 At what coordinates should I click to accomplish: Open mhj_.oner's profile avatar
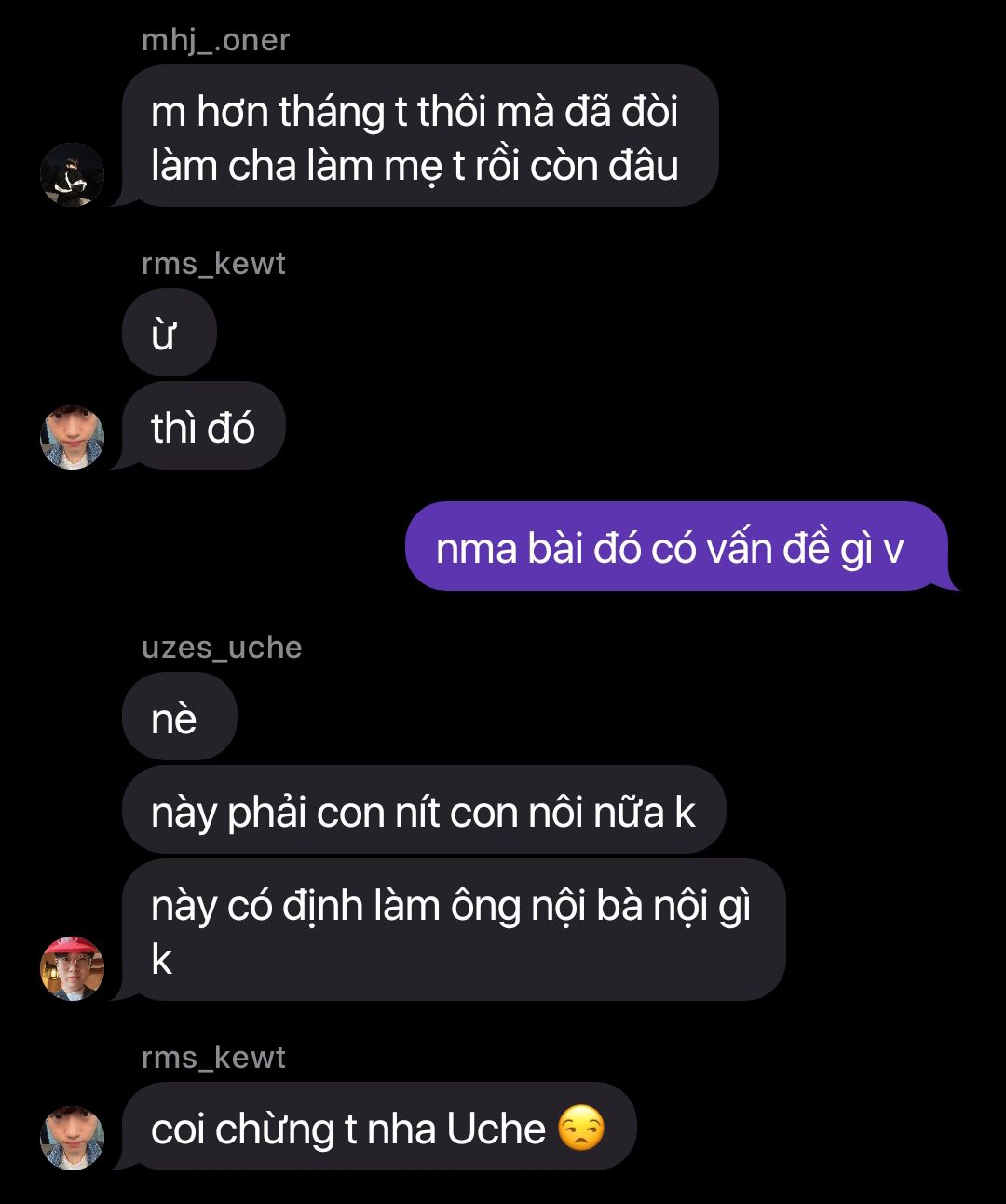pos(73,174)
